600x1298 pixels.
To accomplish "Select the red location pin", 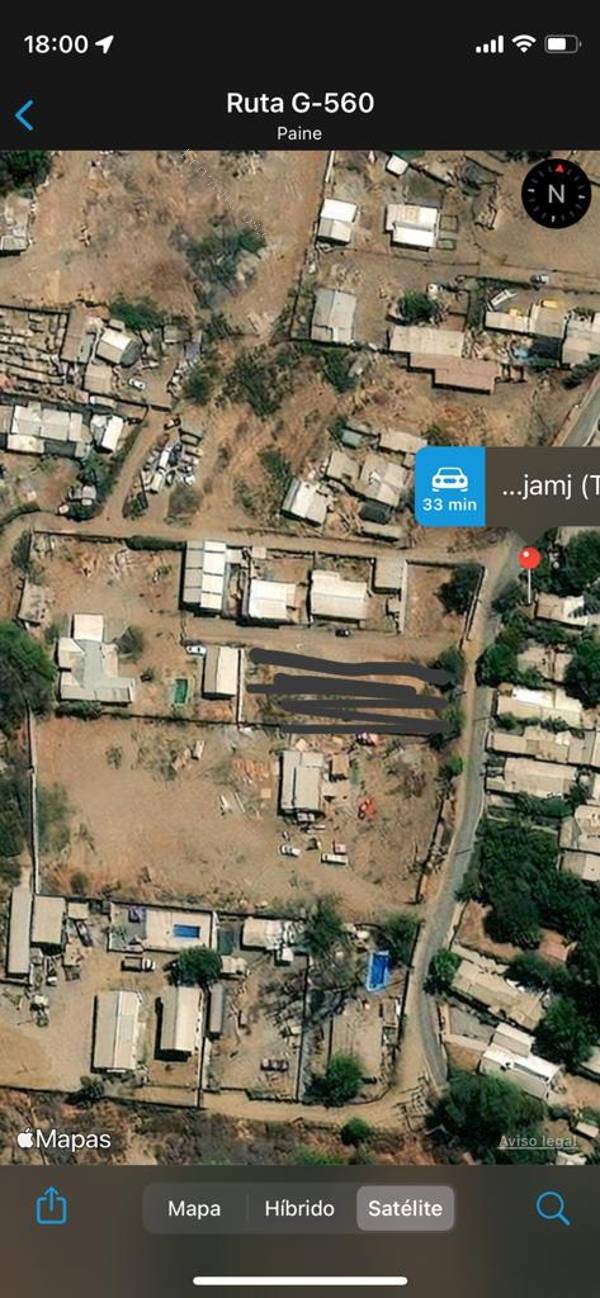I will [x=529, y=558].
